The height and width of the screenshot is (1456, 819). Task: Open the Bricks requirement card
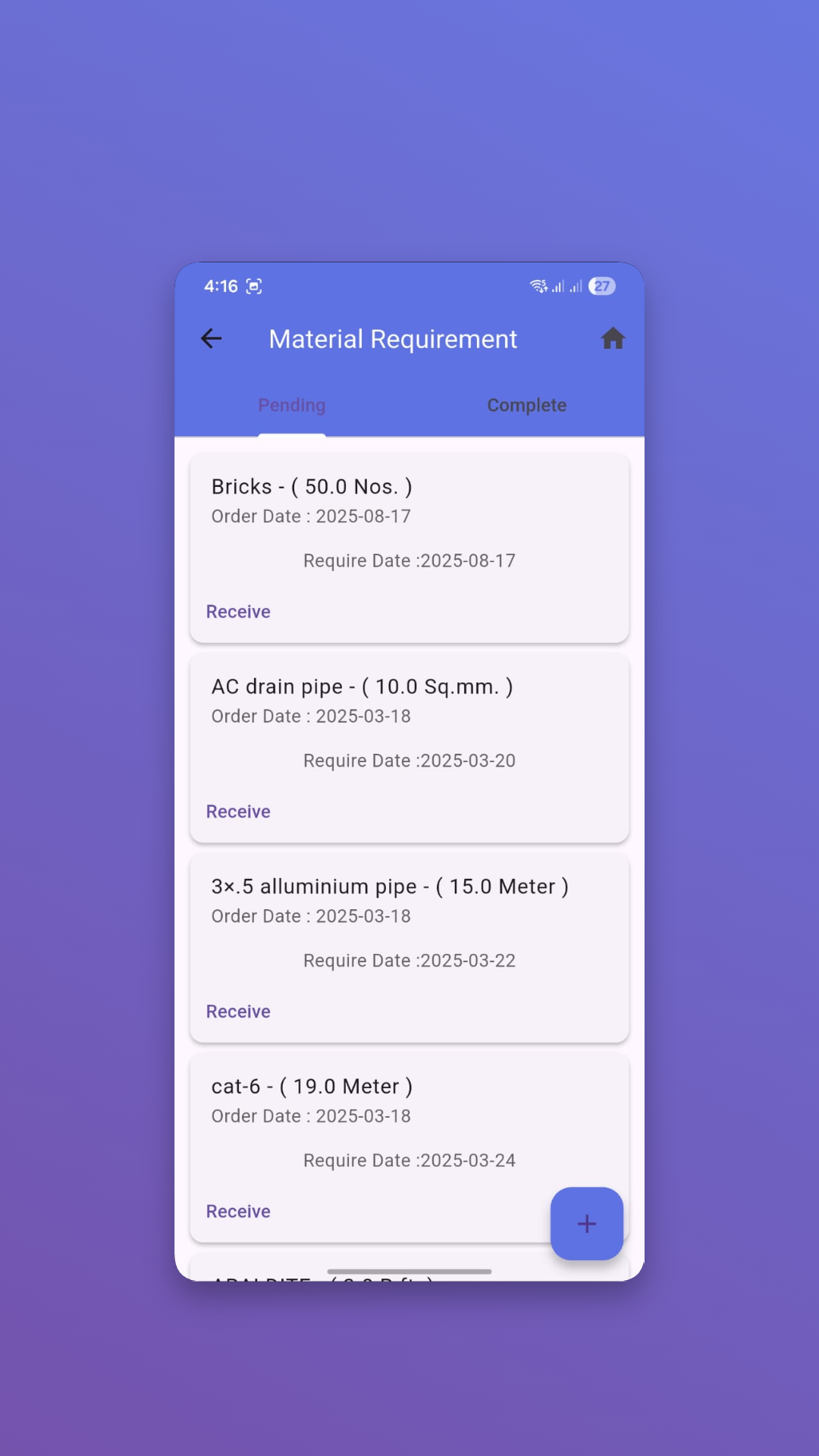click(x=409, y=548)
